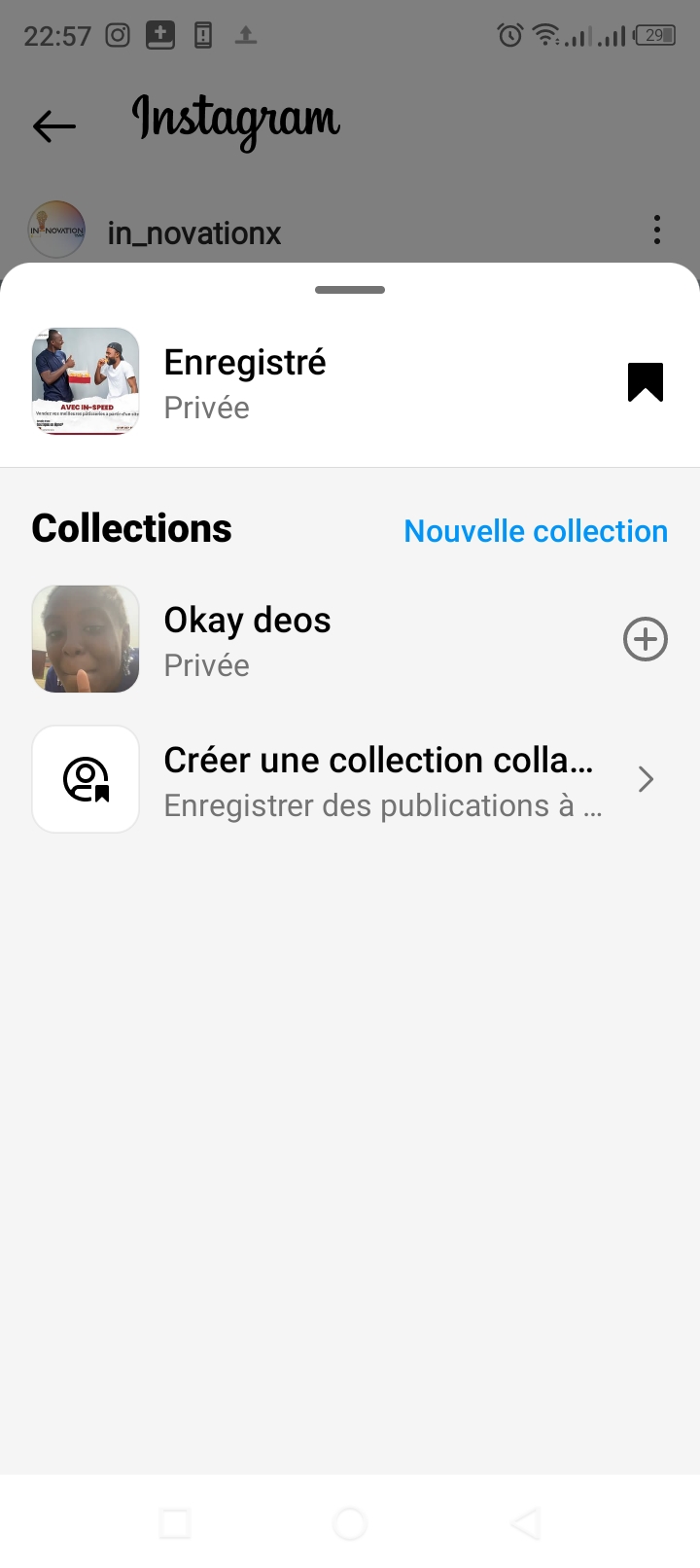Create a new collection via Nouvelle collection
The image size is (700, 1568).
pyautogui.click(x=536, y=531)
